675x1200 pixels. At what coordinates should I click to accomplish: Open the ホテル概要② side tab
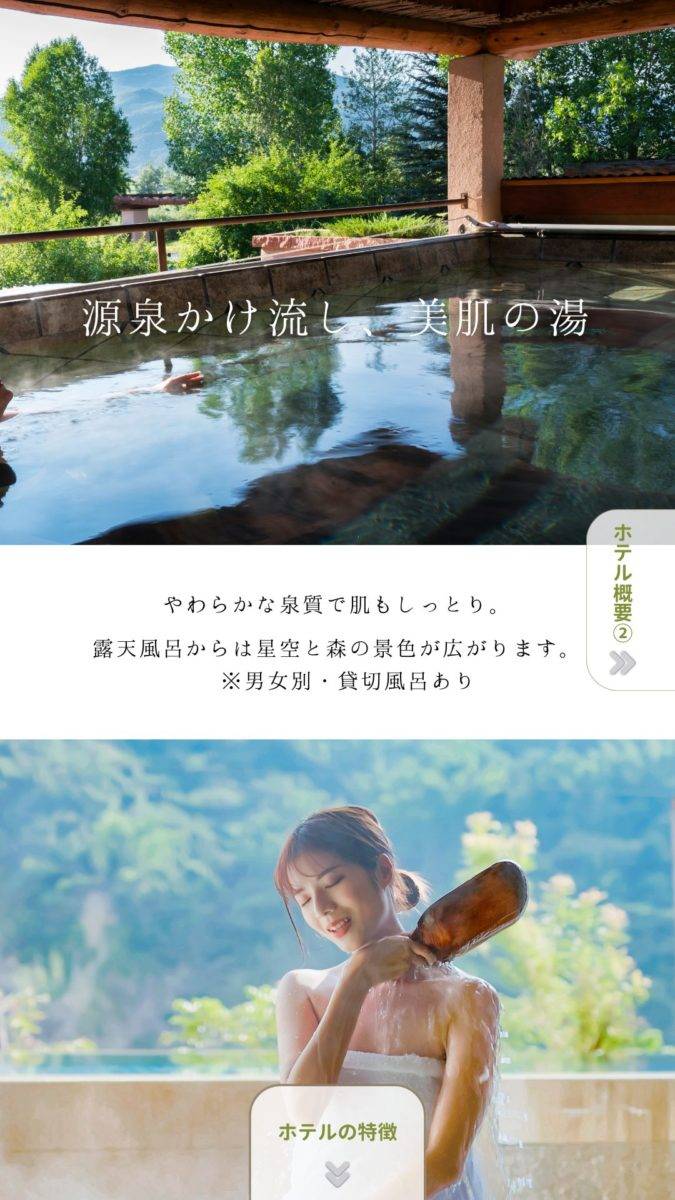pyautogui.click(x=628, y=600)
